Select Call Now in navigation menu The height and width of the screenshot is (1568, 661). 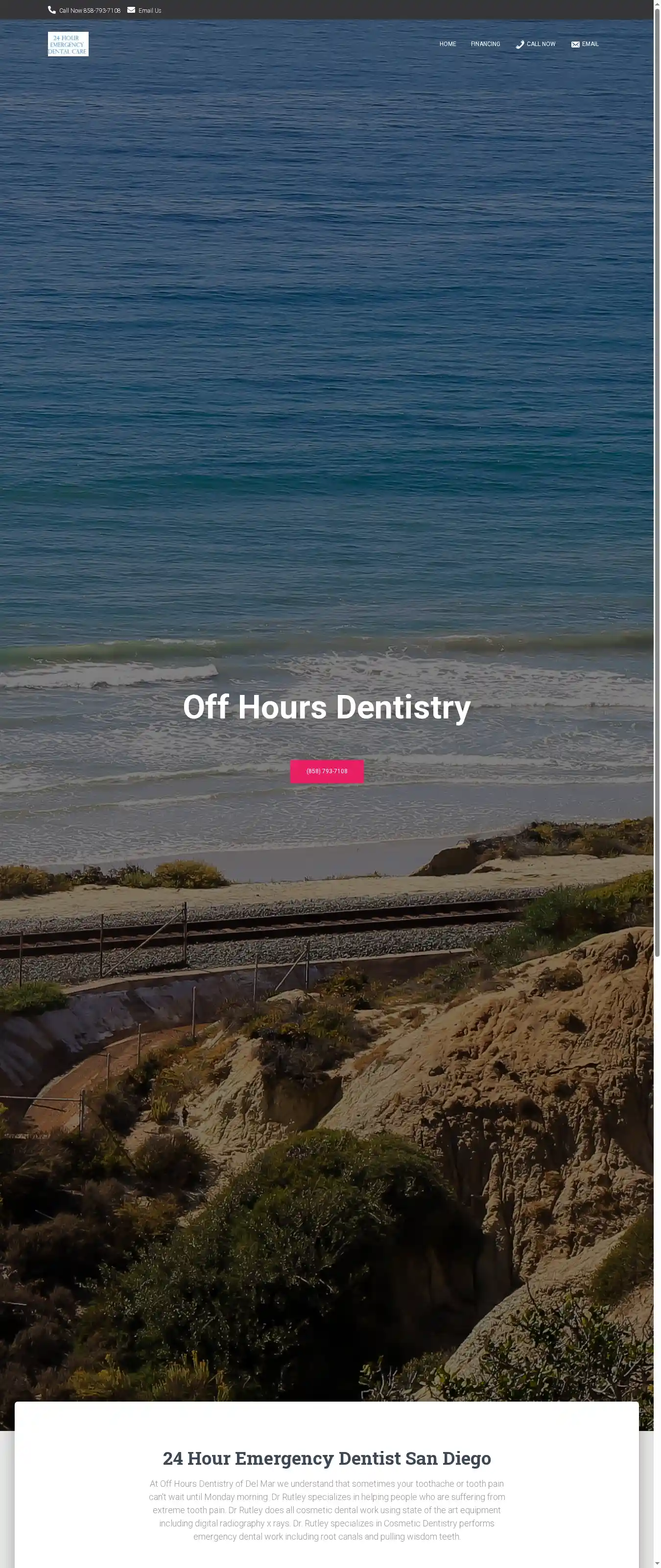[x=536, y=44]
